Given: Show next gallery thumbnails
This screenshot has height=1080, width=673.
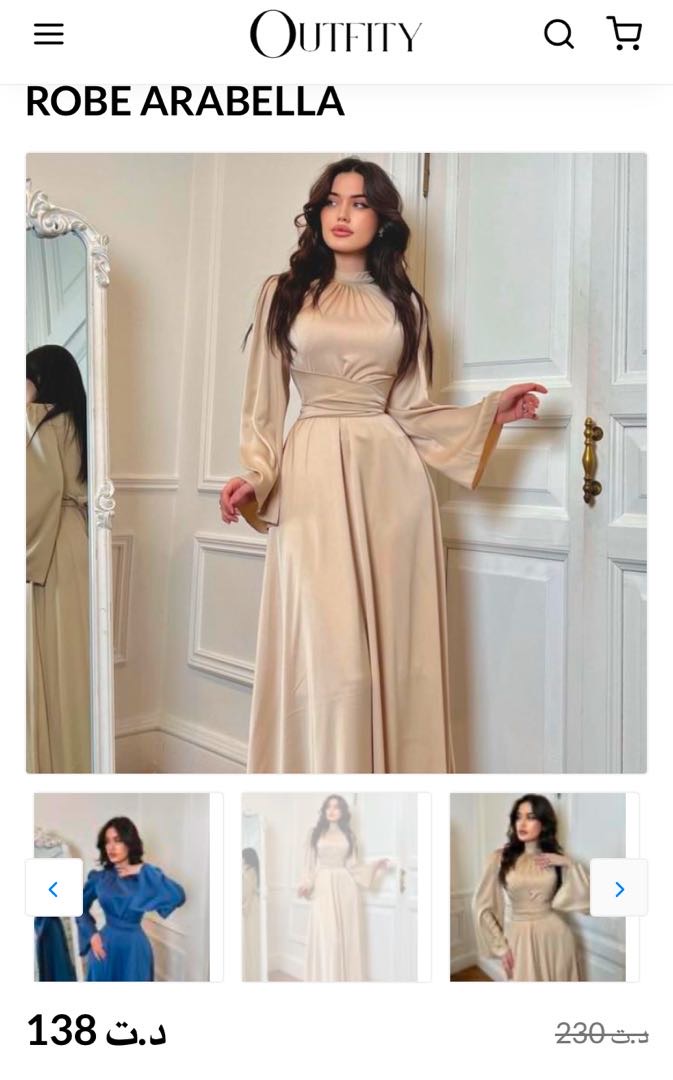Looking at the screenshot, I should pyautogui.click(x=618, y=888).
